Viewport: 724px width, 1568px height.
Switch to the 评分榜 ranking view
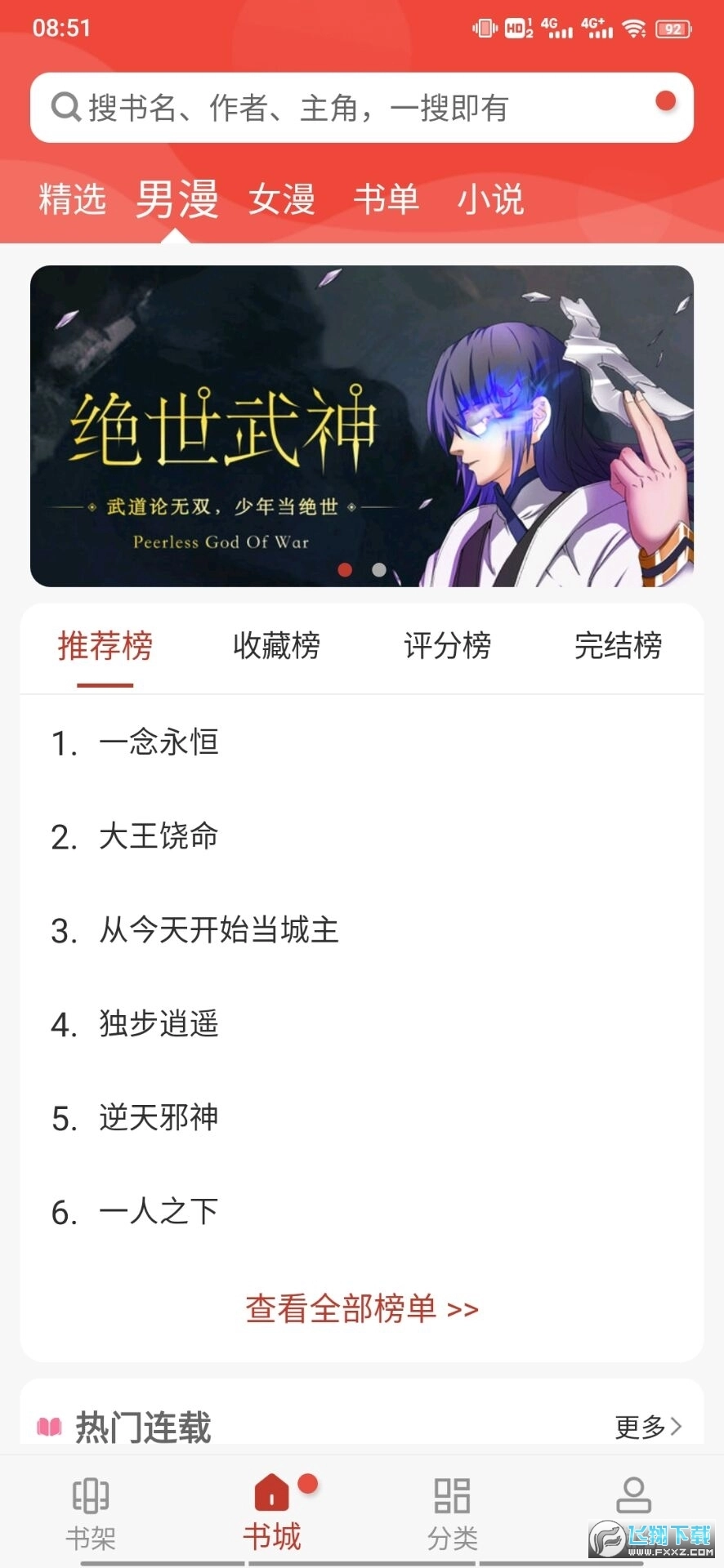(x=448, y=647)
